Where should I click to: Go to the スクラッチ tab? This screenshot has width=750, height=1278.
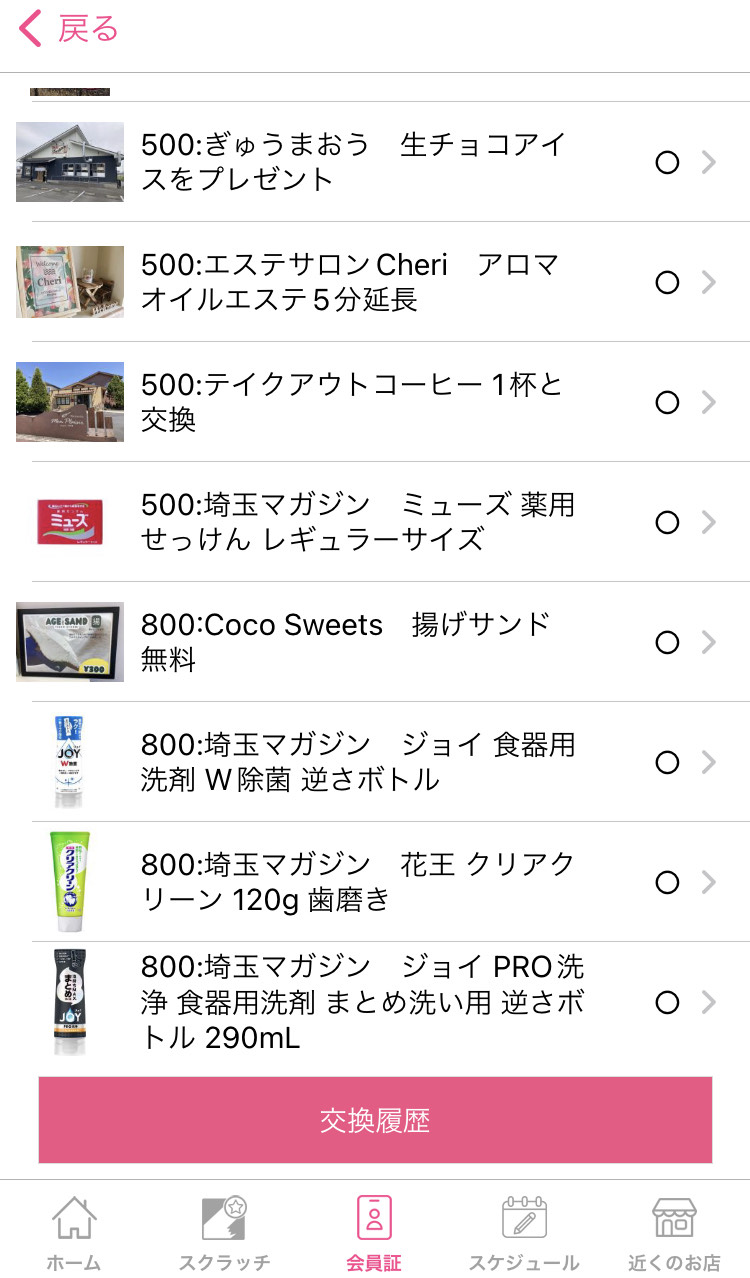point(224,1232)
